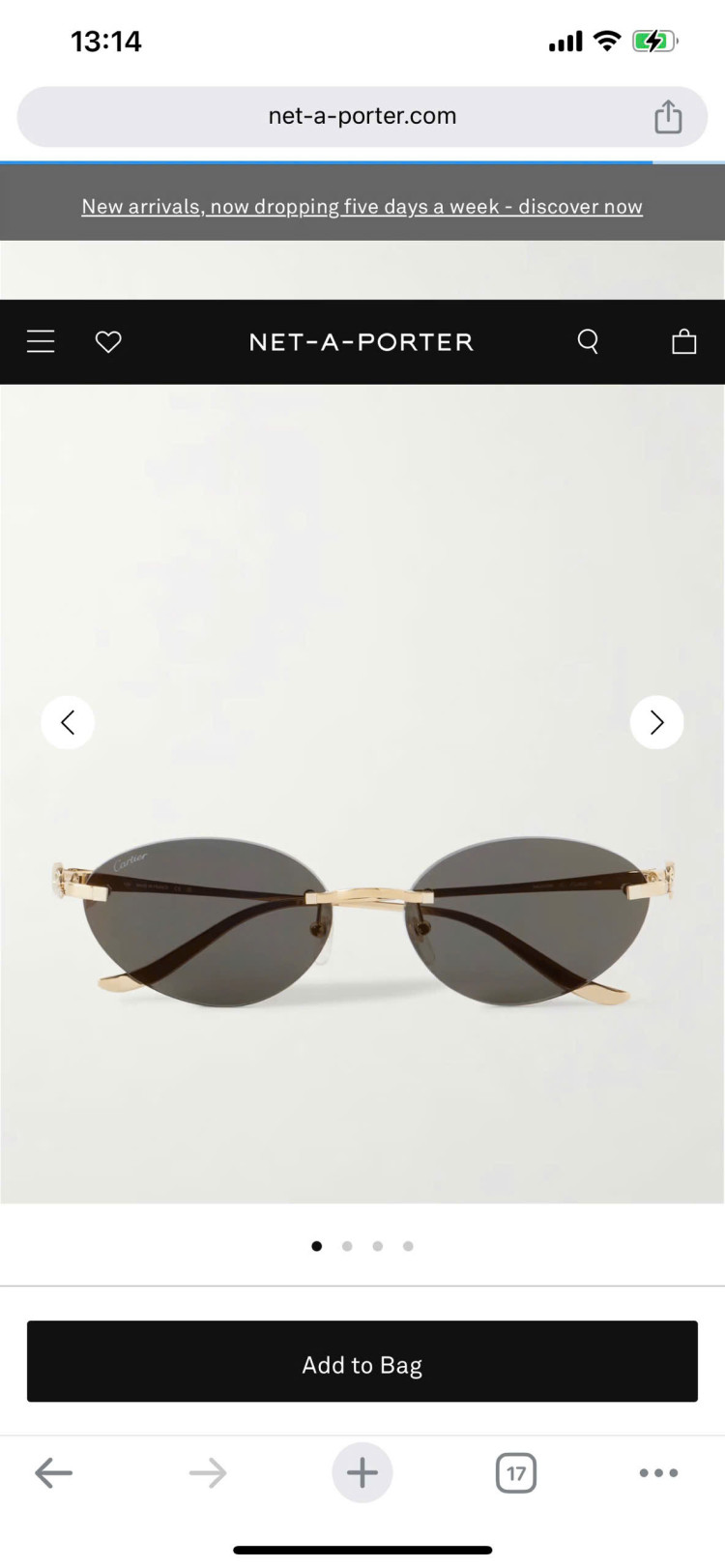This screenshot has width=725, height=1568.
Task: Show the 17 open tabs
Action: point(516,1472)
